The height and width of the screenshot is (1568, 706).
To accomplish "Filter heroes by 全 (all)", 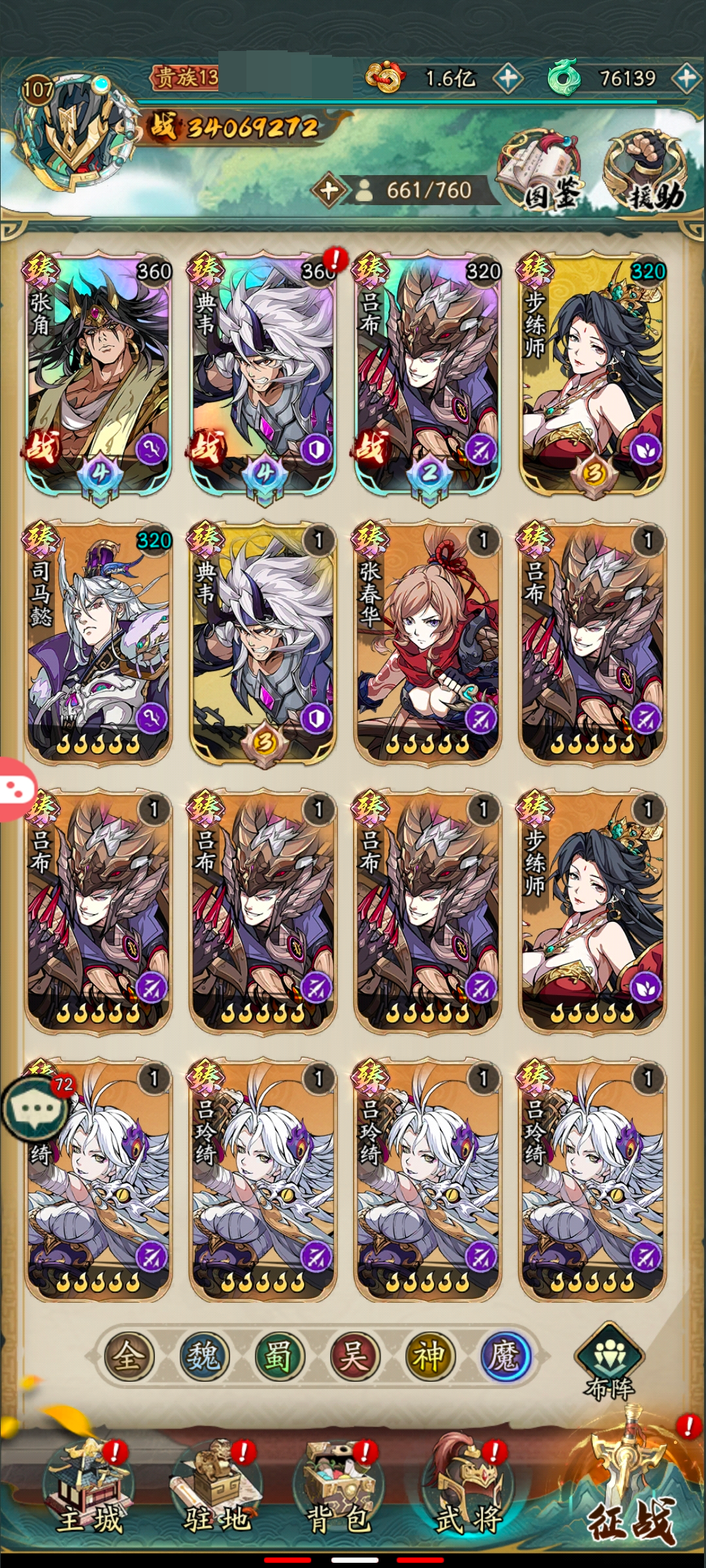I will 128,1356.
